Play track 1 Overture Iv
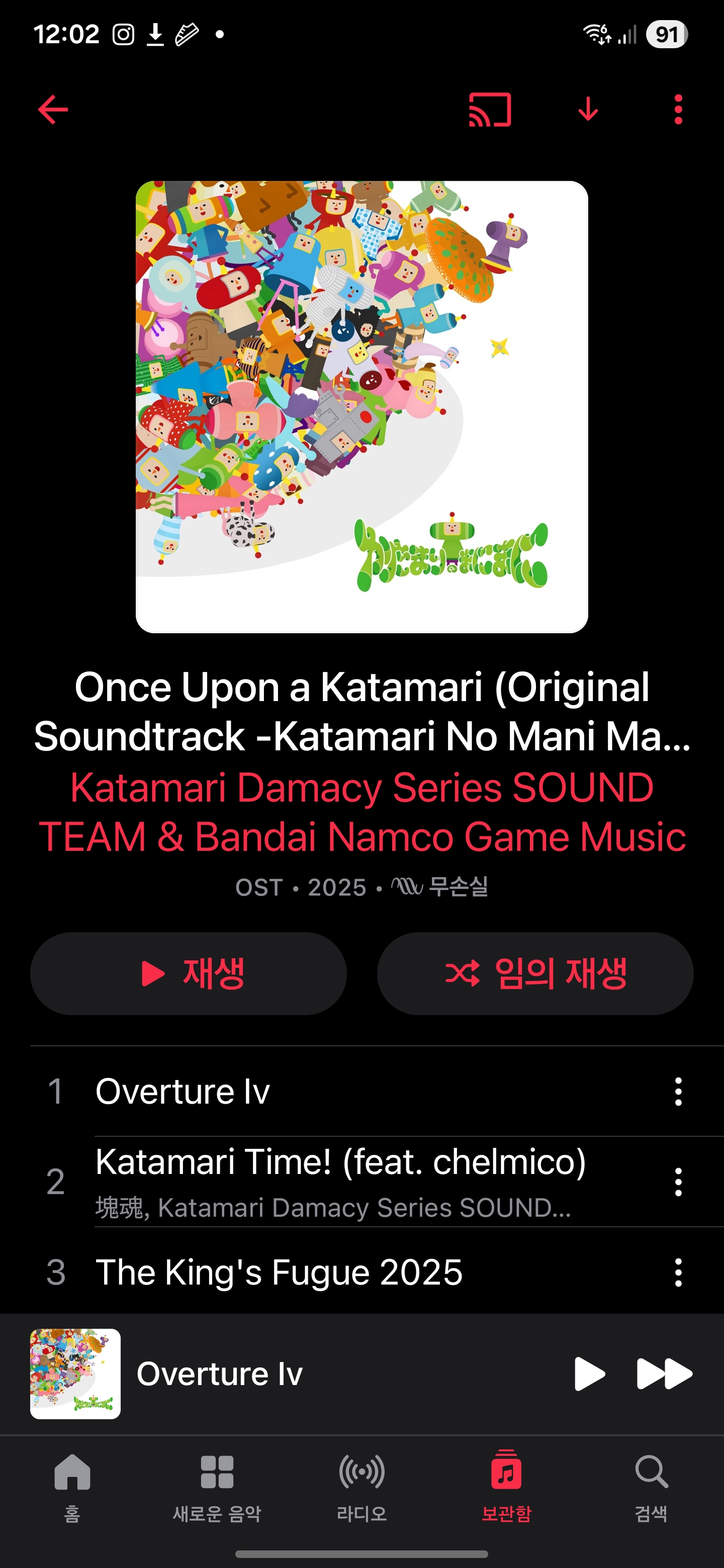Viewport: 724px width, 1568px height. (x=183, y=1091)
